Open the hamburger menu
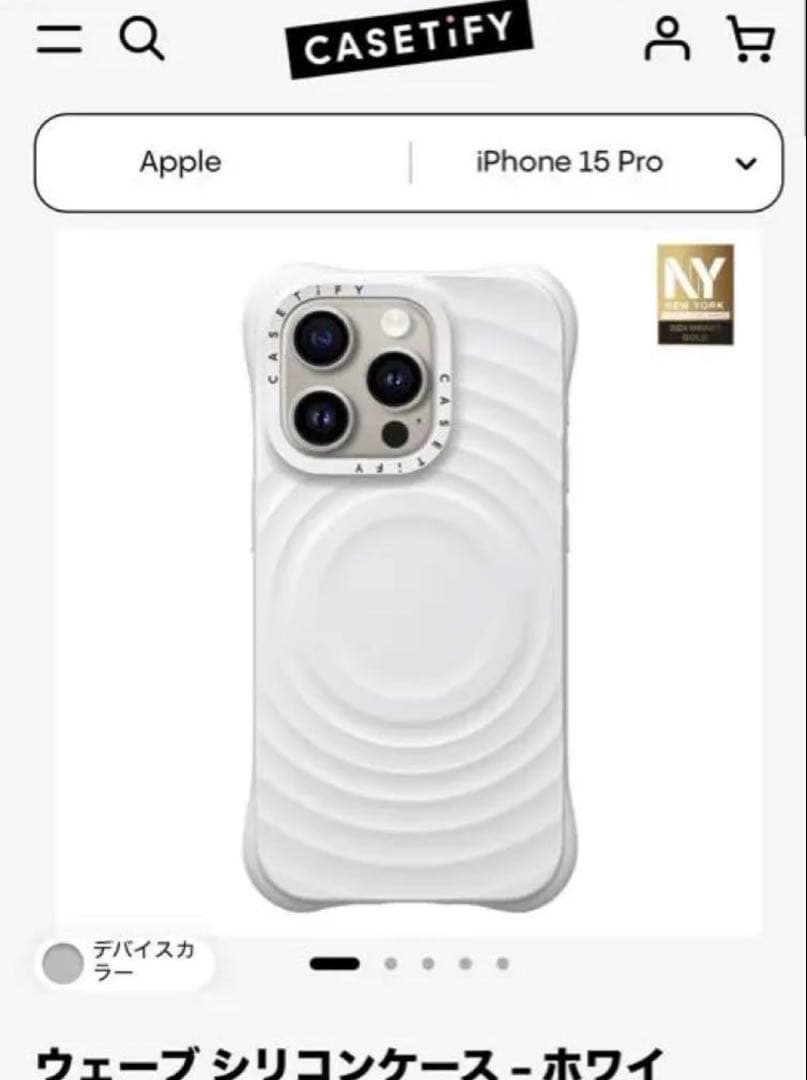 pos(59,39)
